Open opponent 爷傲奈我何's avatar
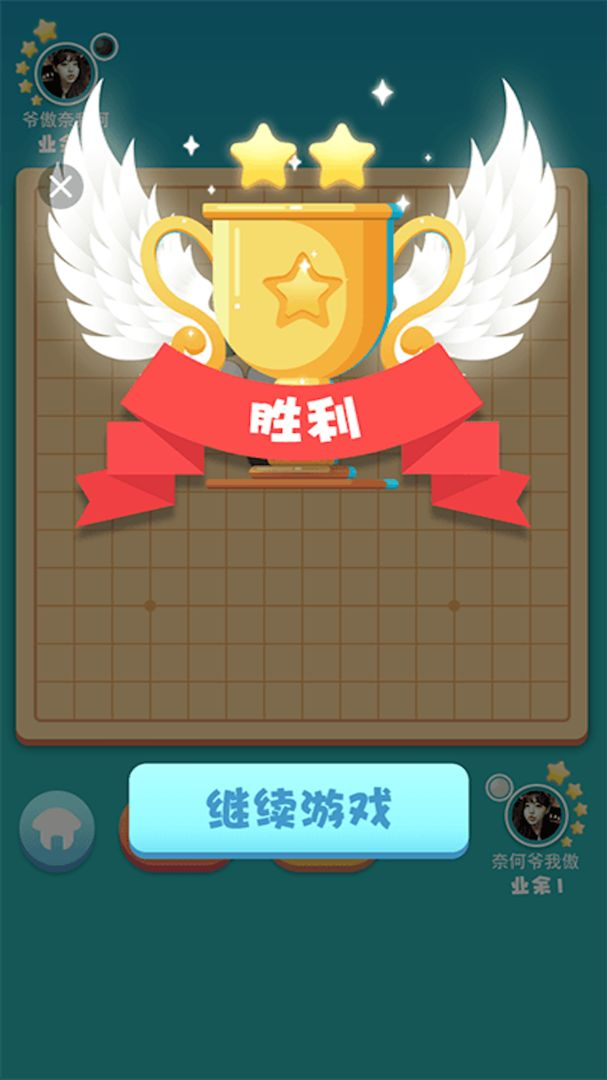This screenshot has height=1080, width=607. (x=66, y=72)
